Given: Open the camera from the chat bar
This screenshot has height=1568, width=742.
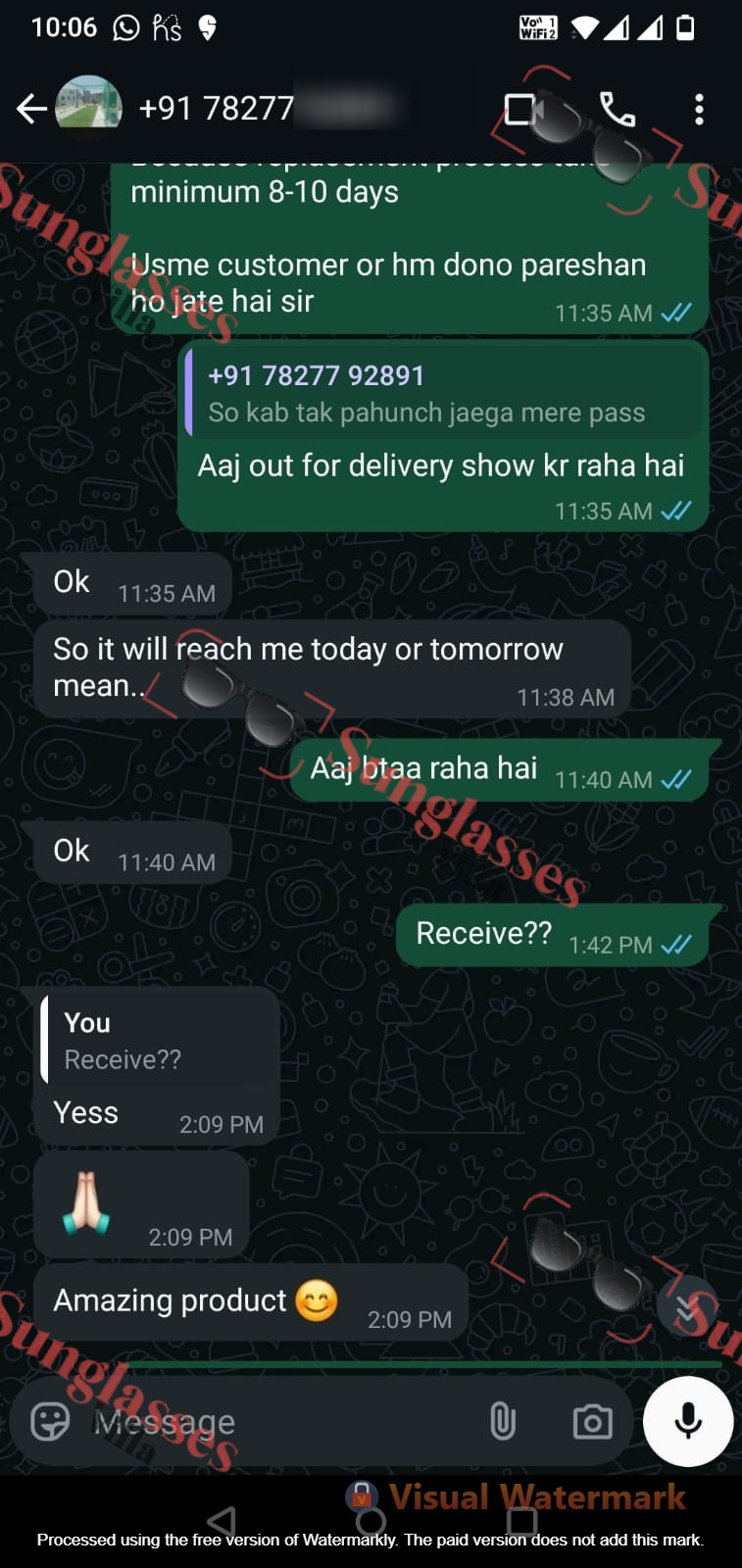Looking at the screenshot, I should [x=592, y=1421].
